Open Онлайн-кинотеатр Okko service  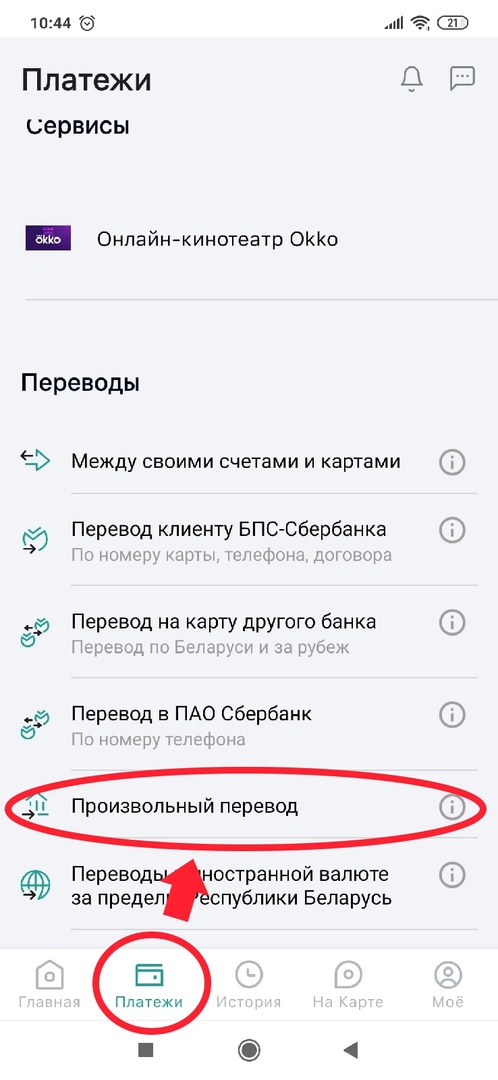pos(249,240)
